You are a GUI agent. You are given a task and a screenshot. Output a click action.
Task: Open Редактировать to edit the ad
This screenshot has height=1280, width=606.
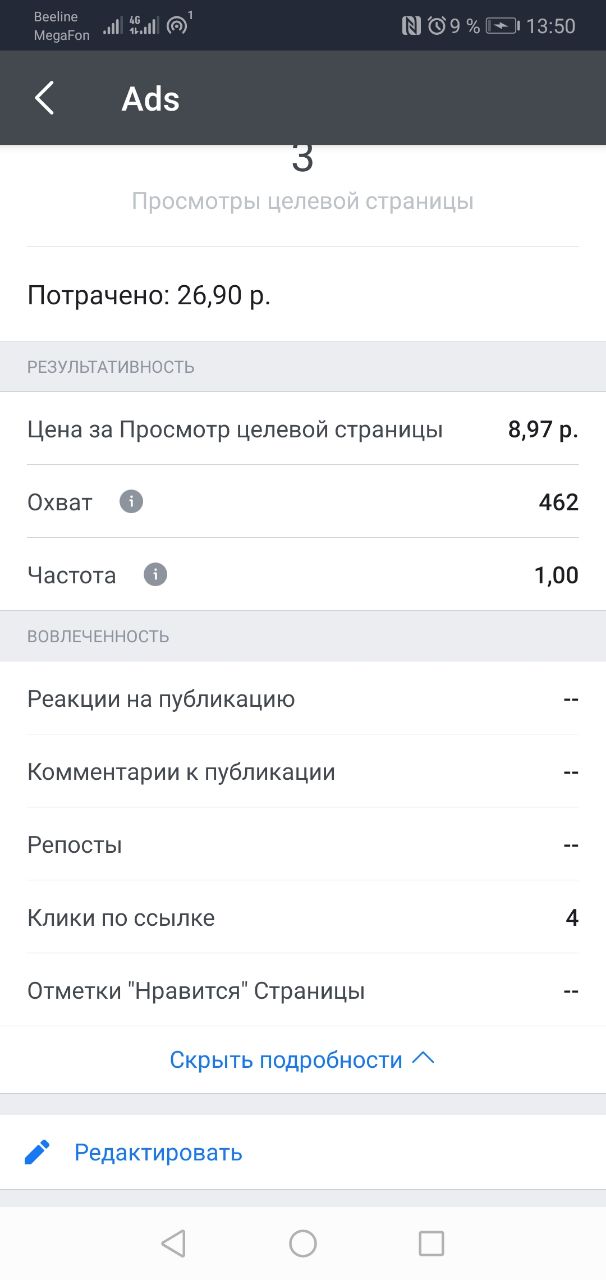[303, 1152]
